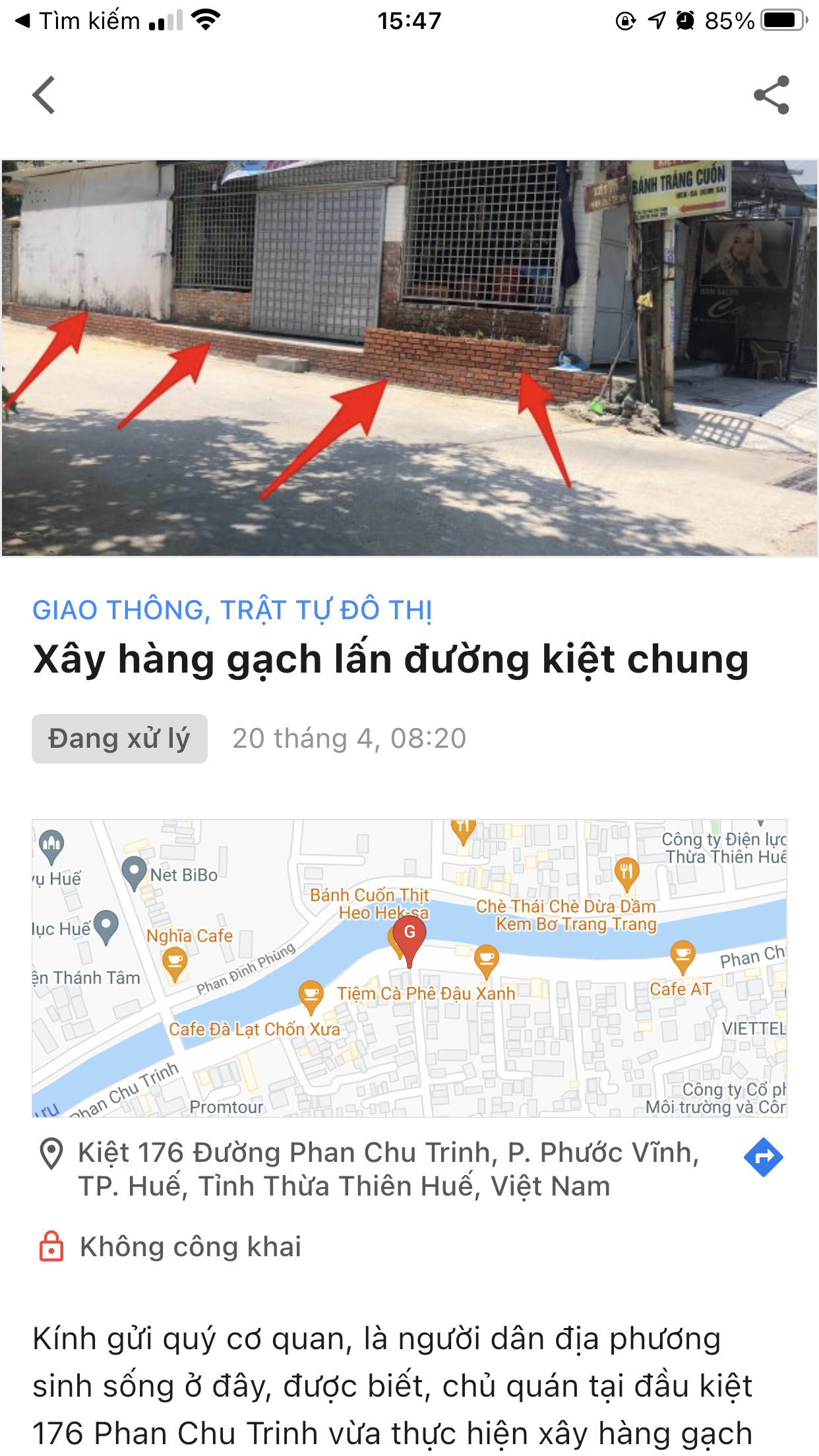Image resolution: width=819 pixels, height=1456 pixels.
Task: Return to Tìm kiếm in status bar
Action: 78,21
